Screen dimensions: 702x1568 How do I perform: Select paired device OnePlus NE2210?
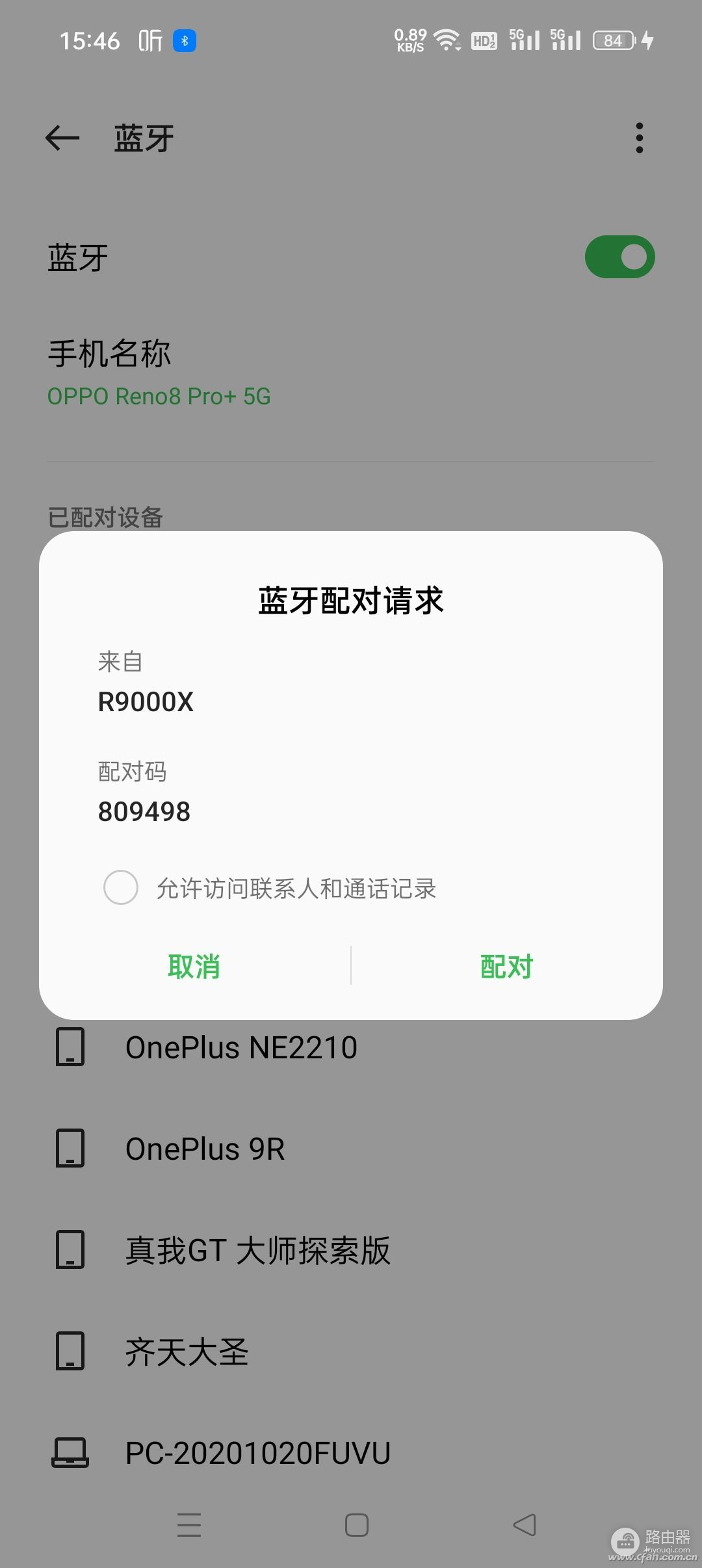pos(241,1048)
